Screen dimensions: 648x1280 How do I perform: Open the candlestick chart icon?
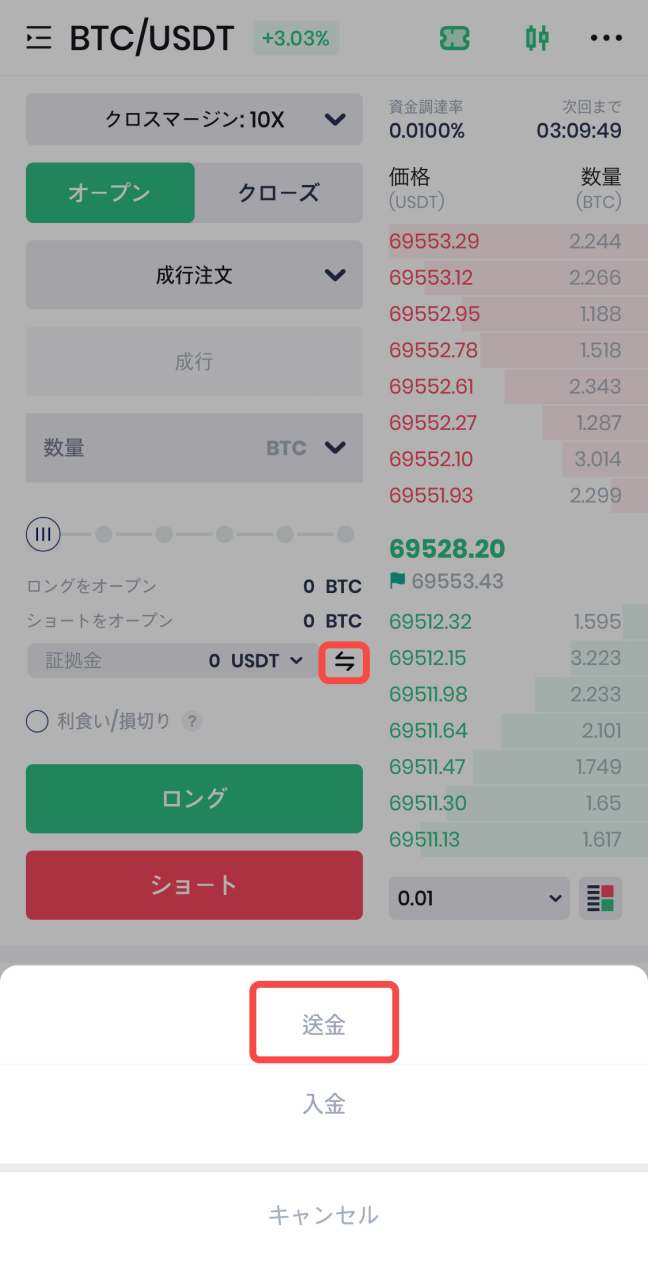point(537,39)
